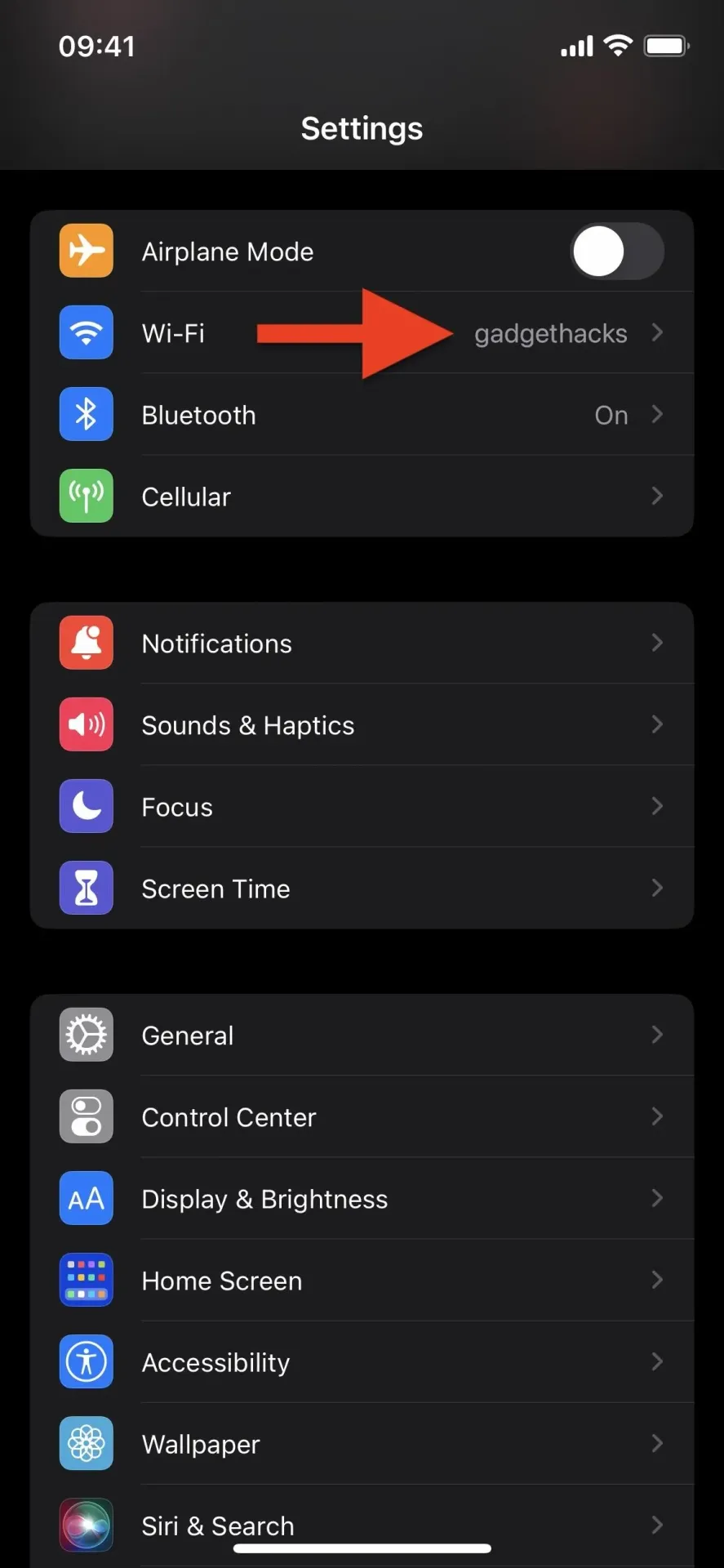Open Notifications settings
This screenshot has width=724, height=1568.
click(x=362, y=644)
